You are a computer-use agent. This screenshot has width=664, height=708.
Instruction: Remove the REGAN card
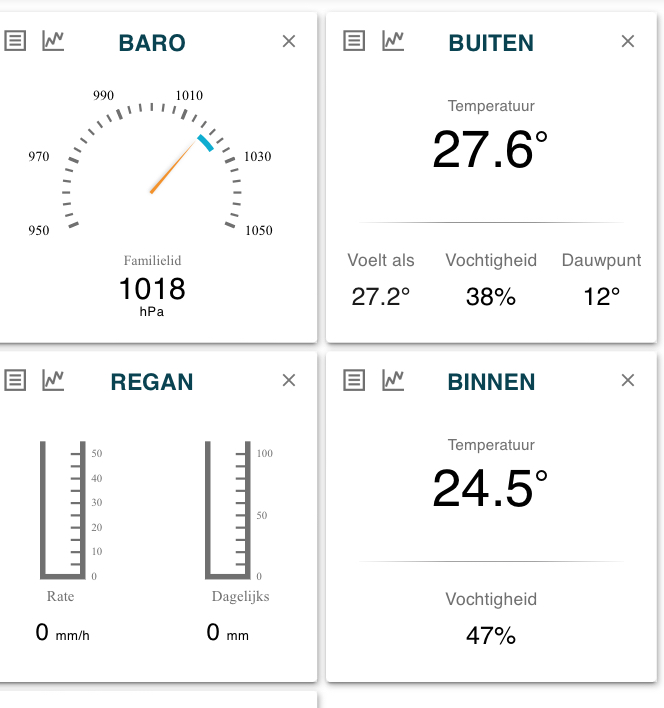[x=289, y=380]
